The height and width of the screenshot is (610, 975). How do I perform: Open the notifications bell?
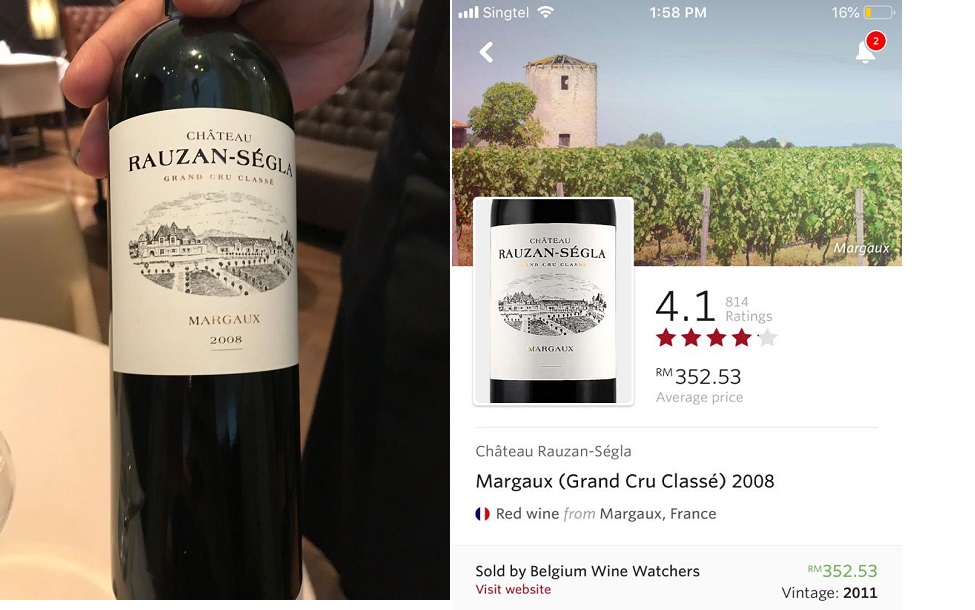point(866,52)
